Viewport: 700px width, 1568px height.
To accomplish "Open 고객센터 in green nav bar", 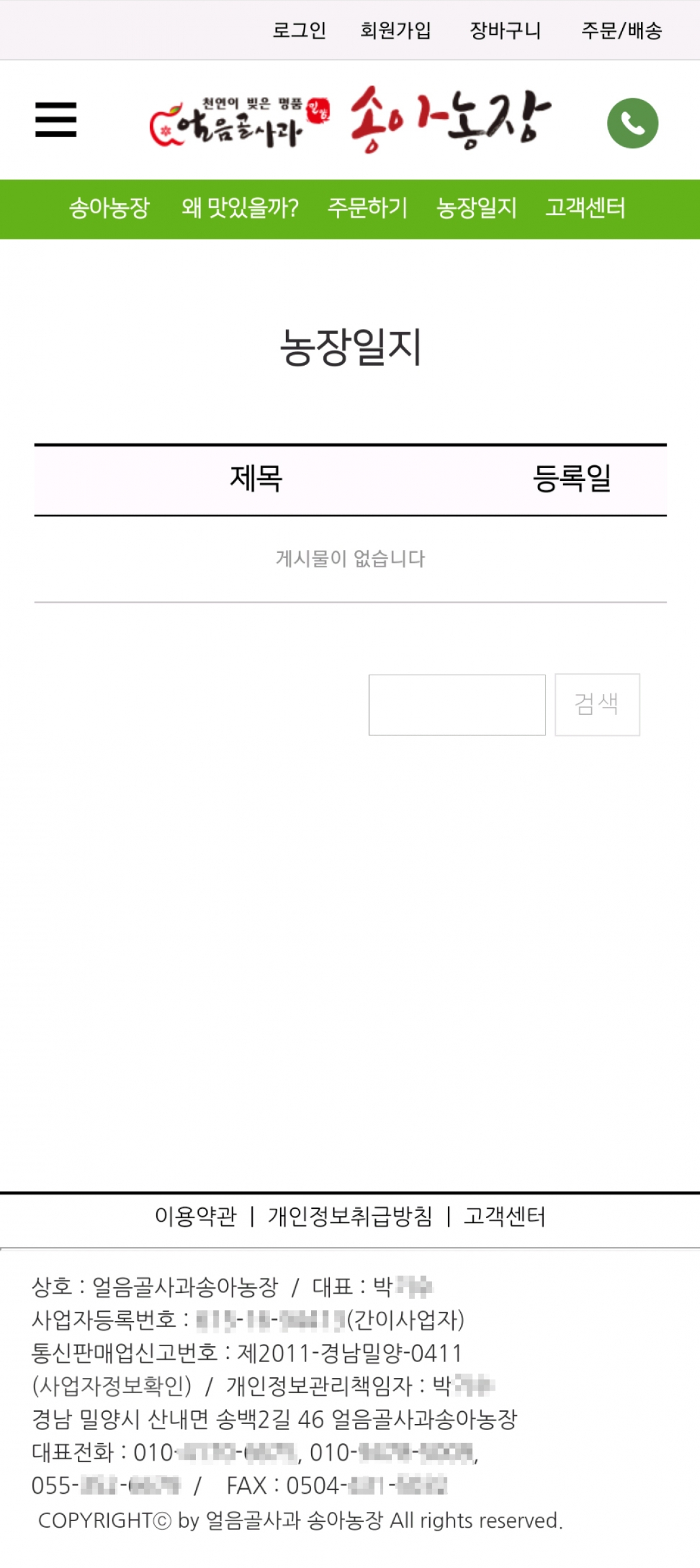I will coord(585,208).
